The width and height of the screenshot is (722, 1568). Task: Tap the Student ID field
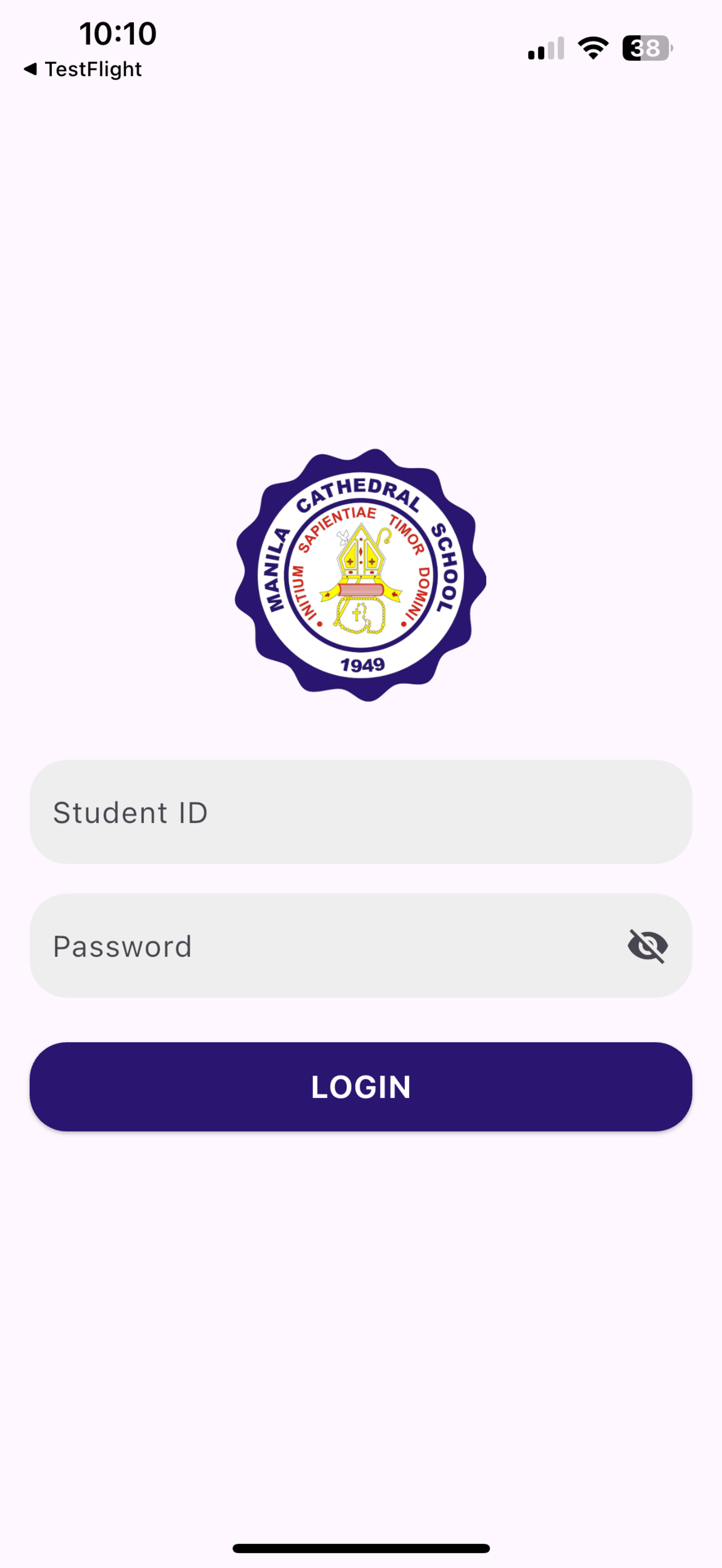[360, 811]
